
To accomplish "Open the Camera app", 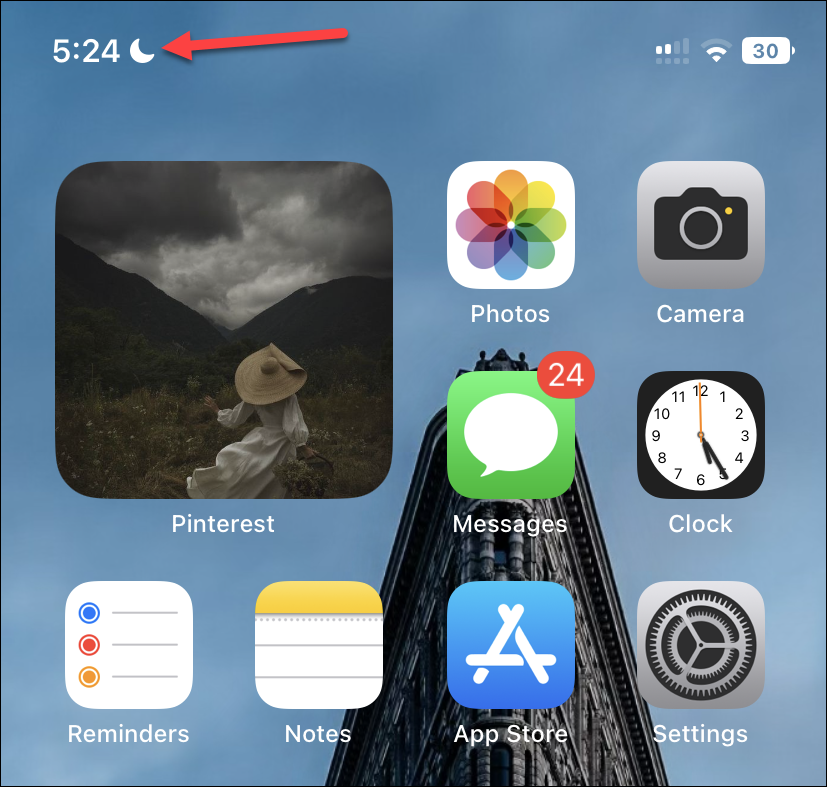I will pos(700,225).
